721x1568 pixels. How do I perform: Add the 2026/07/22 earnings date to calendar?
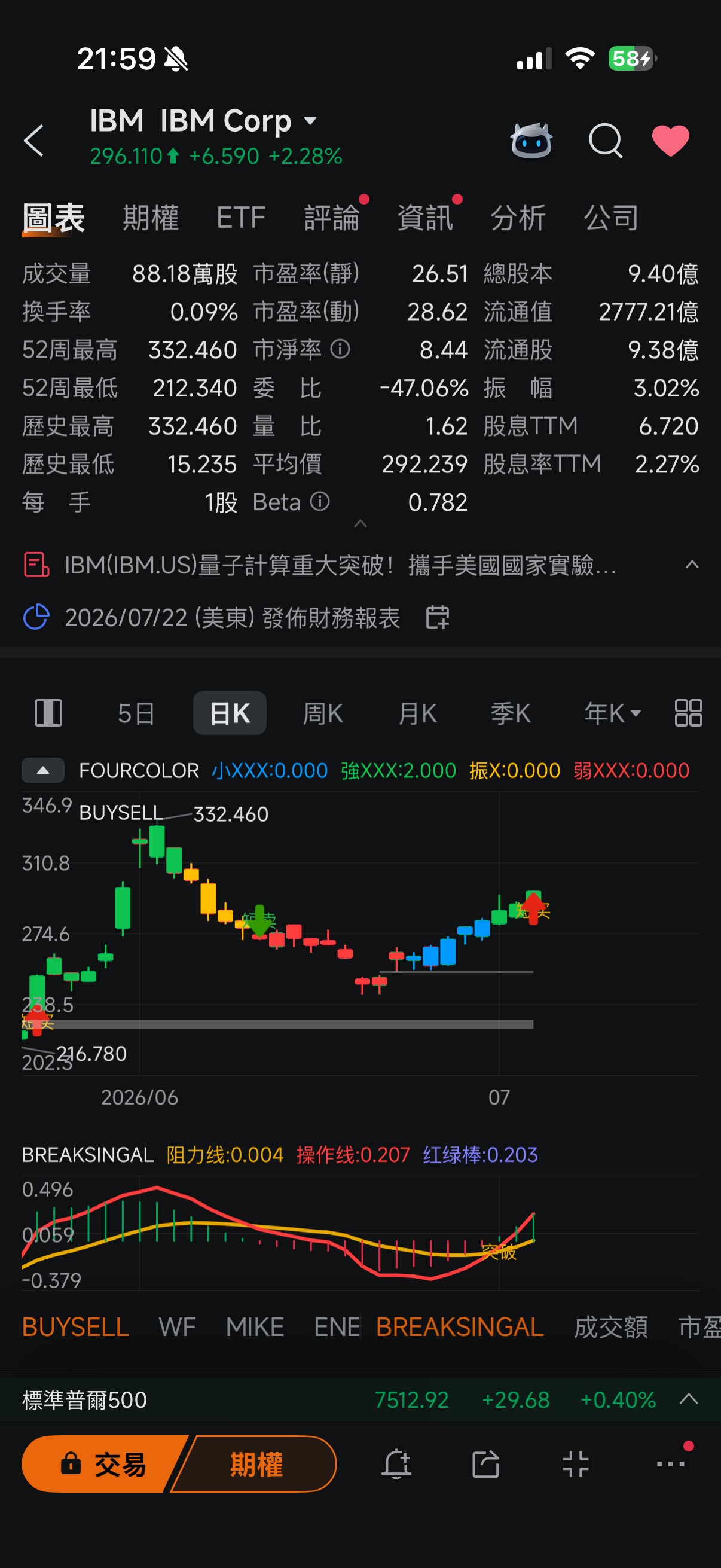point(438,617)
